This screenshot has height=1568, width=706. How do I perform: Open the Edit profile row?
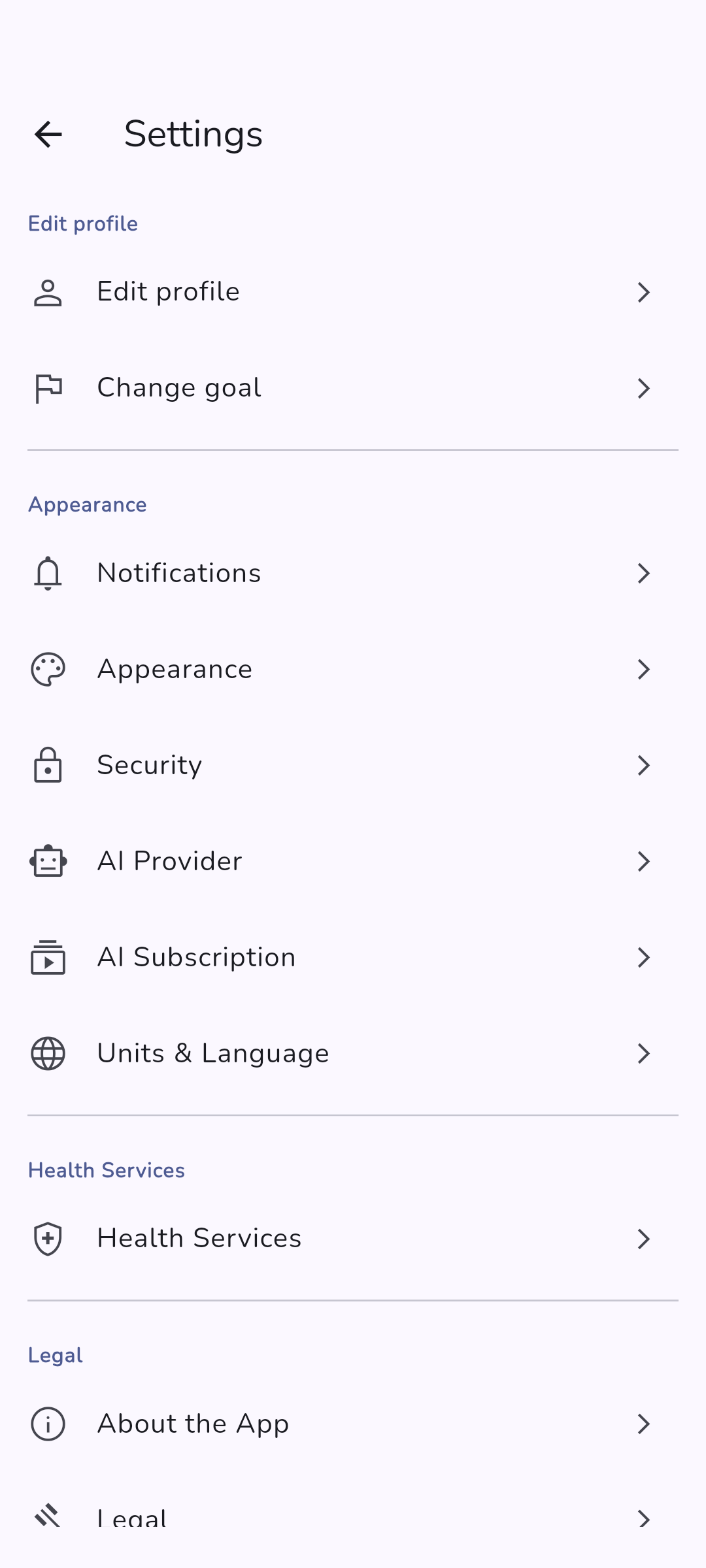tap(353, 292)
